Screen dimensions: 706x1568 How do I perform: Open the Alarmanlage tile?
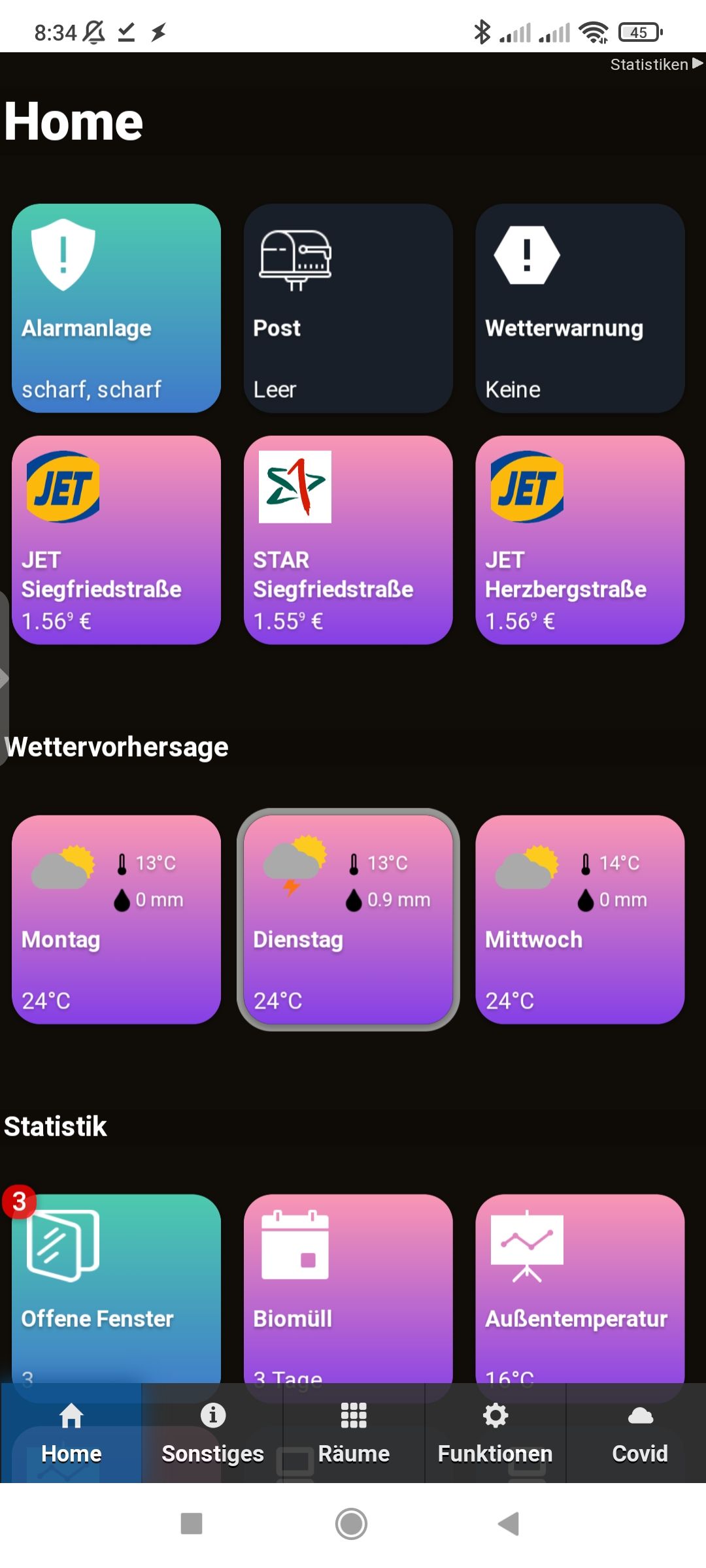click(116, 308)
